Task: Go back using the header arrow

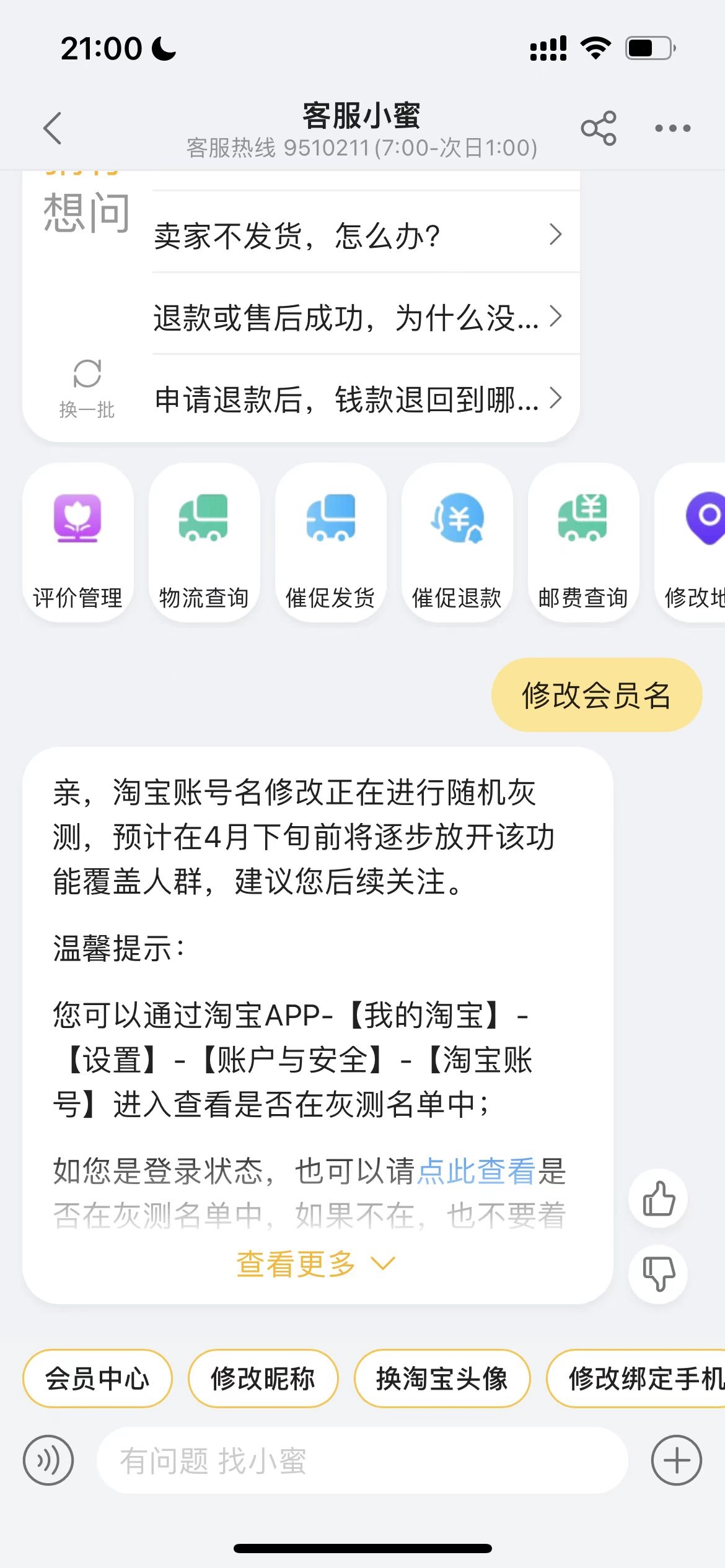Action: 53,128
